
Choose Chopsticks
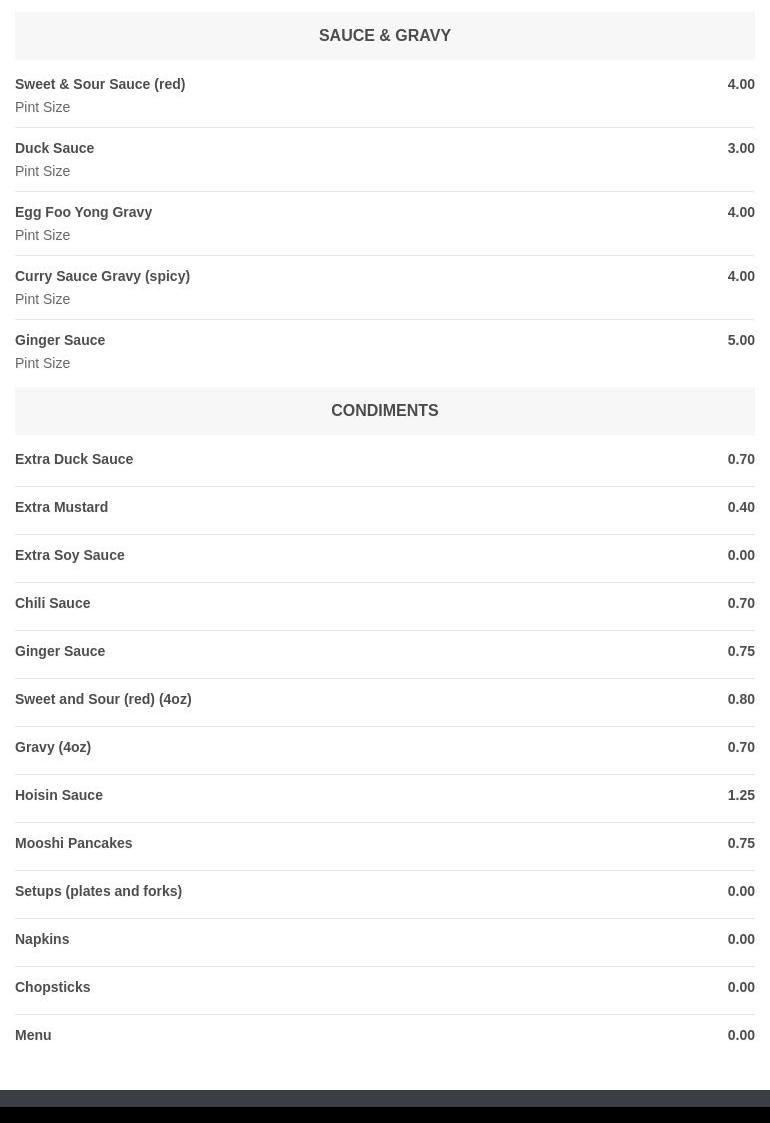pyautogui.click(x=53, y=988)
